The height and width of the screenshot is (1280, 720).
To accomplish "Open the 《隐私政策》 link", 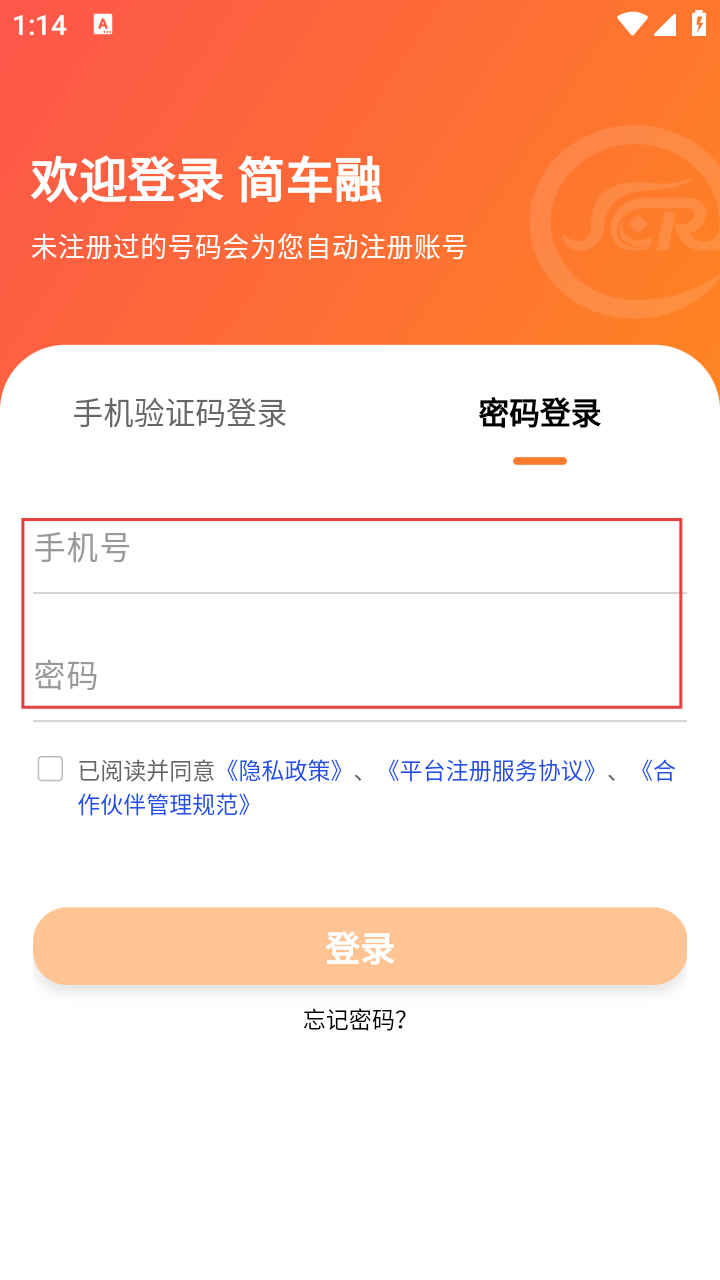I will pos(286,771).
